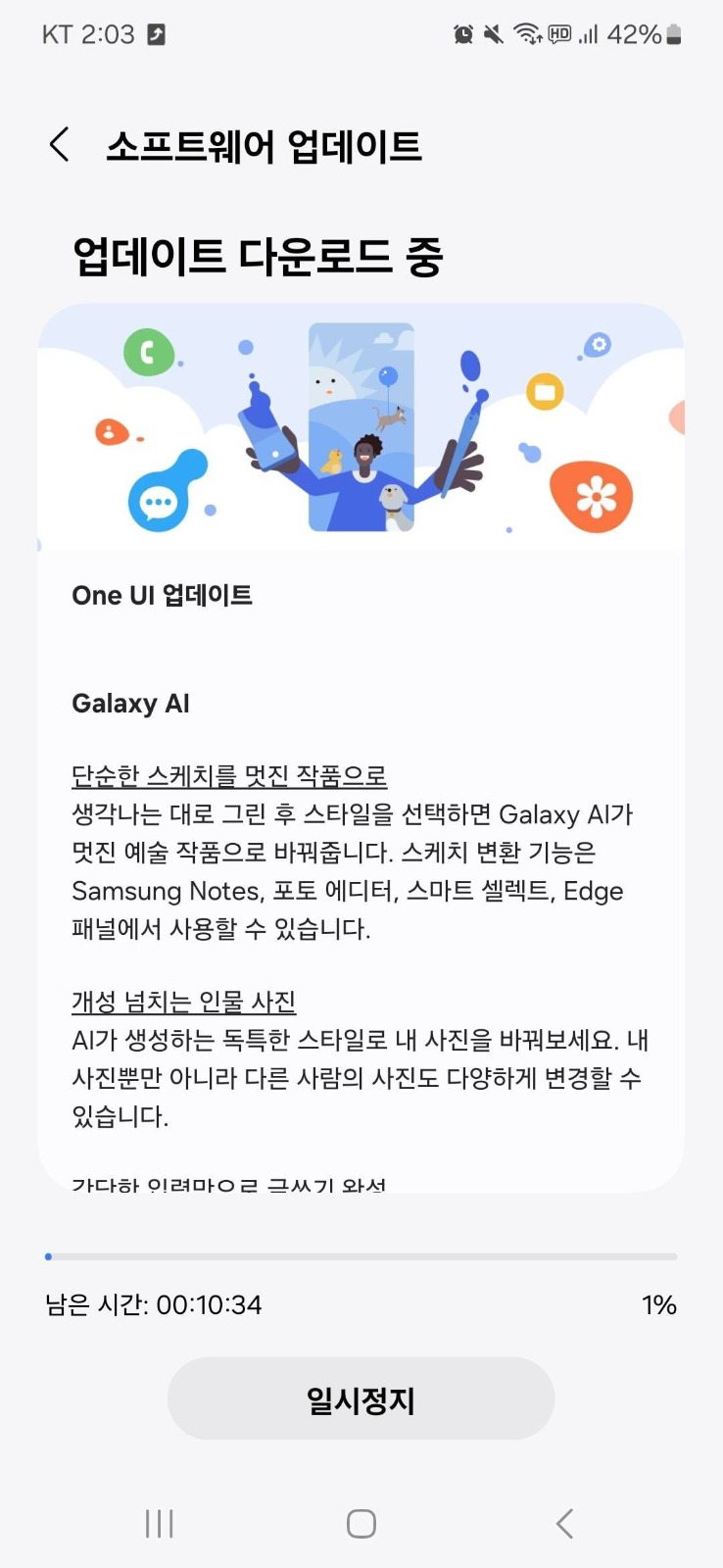Viewport: 723px width, 1568px height.
Task: Pause the download with the 일시정지 button
Action: point(361,1399)
